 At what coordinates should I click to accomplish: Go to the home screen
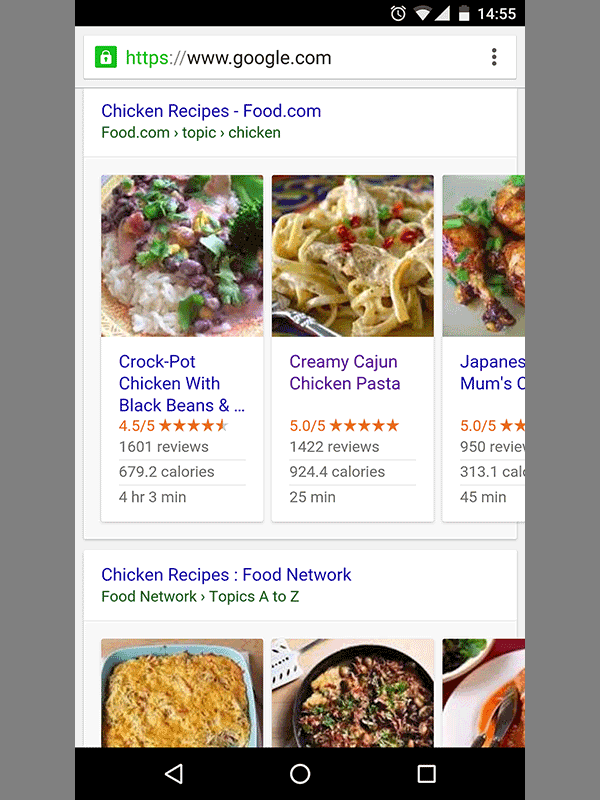300,774
